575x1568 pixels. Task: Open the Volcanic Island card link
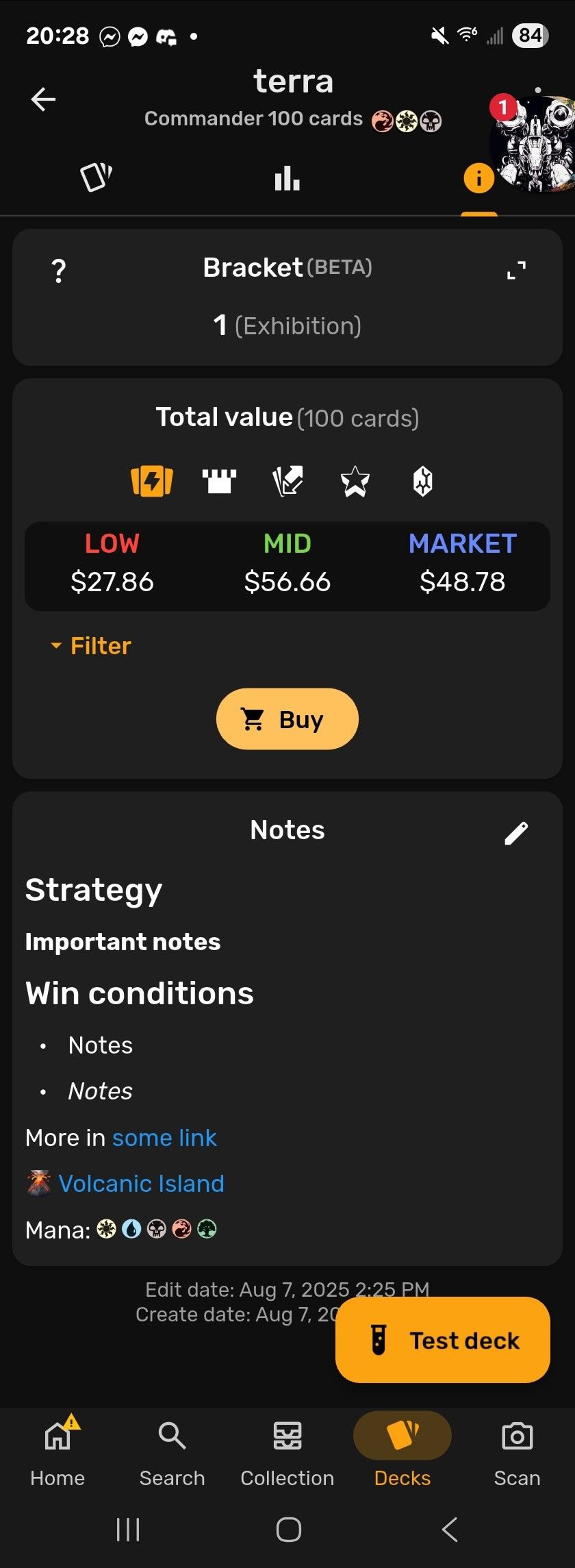141,1184
